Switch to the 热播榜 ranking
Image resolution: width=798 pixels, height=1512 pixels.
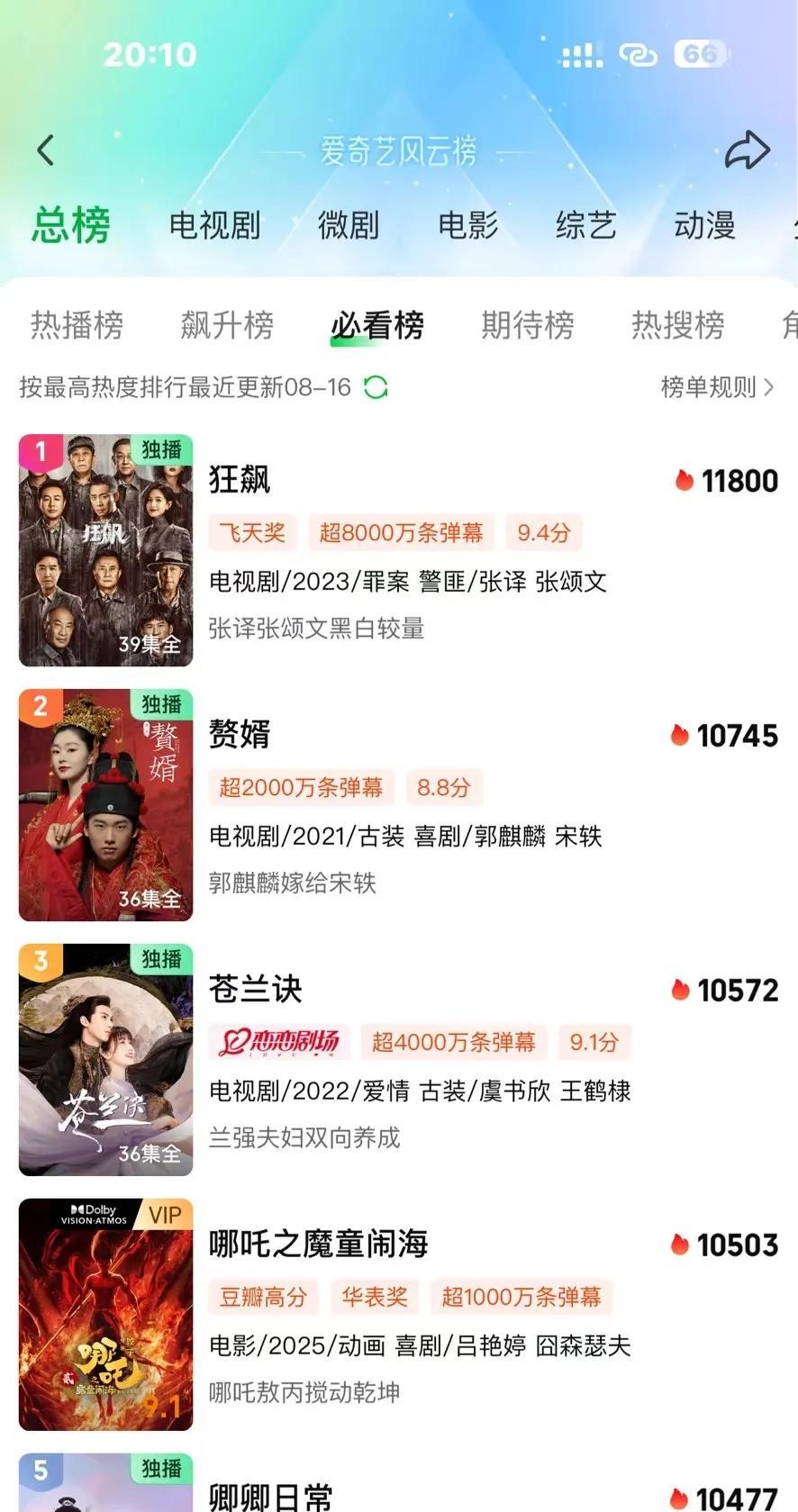pos(77,325)
